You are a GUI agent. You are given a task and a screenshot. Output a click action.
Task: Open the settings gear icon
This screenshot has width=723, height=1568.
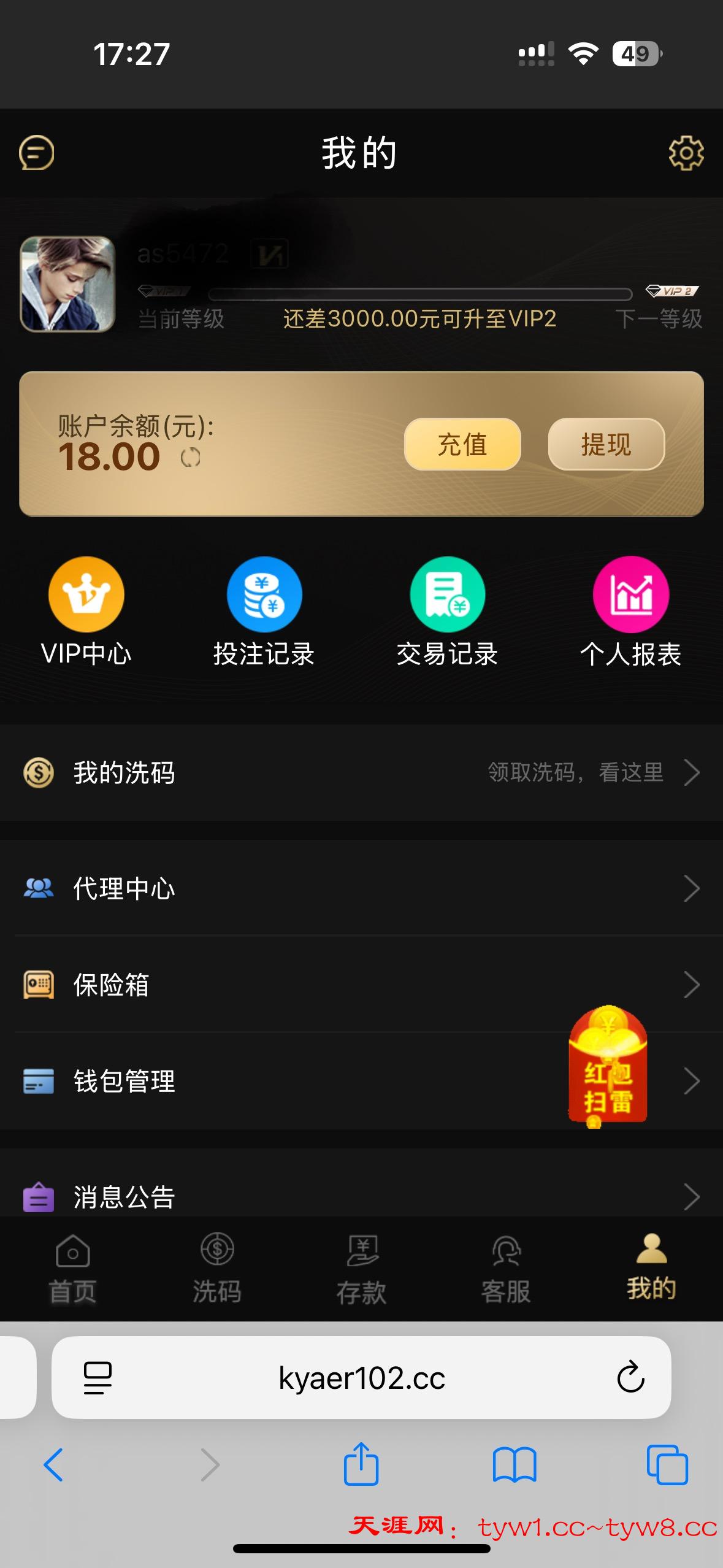point(686,153)
